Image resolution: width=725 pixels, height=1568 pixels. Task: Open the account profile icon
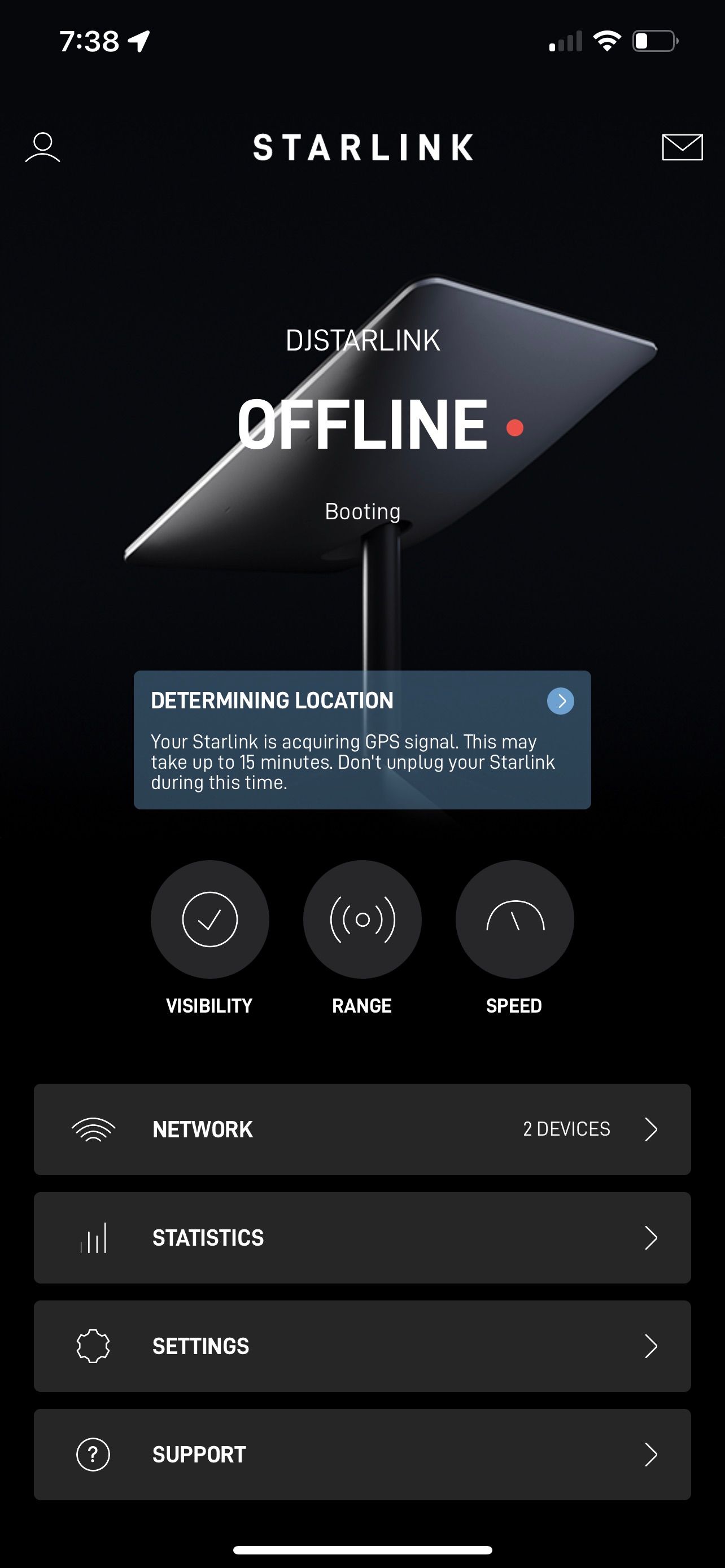pyautogui.click(x=42, y=147)
